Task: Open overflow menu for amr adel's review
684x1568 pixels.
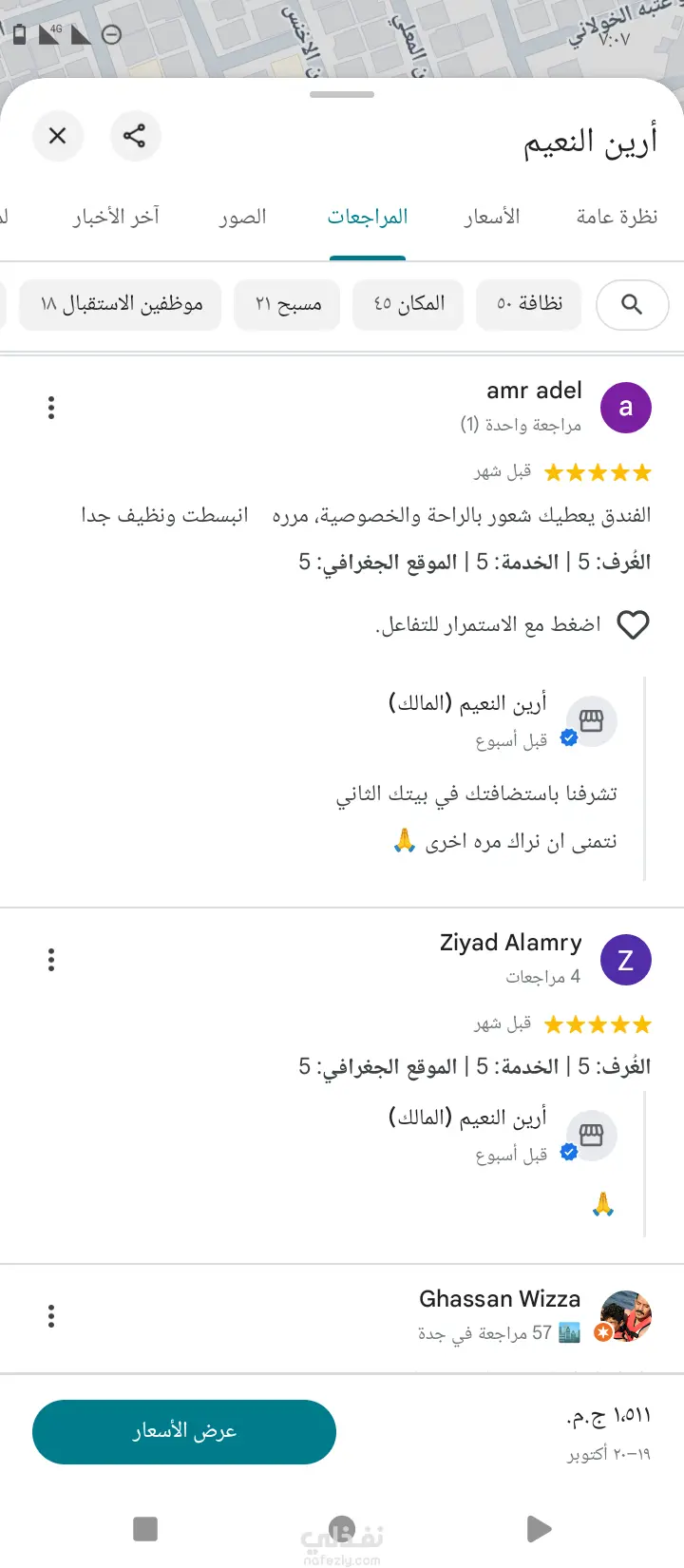Action: (51, 408)
